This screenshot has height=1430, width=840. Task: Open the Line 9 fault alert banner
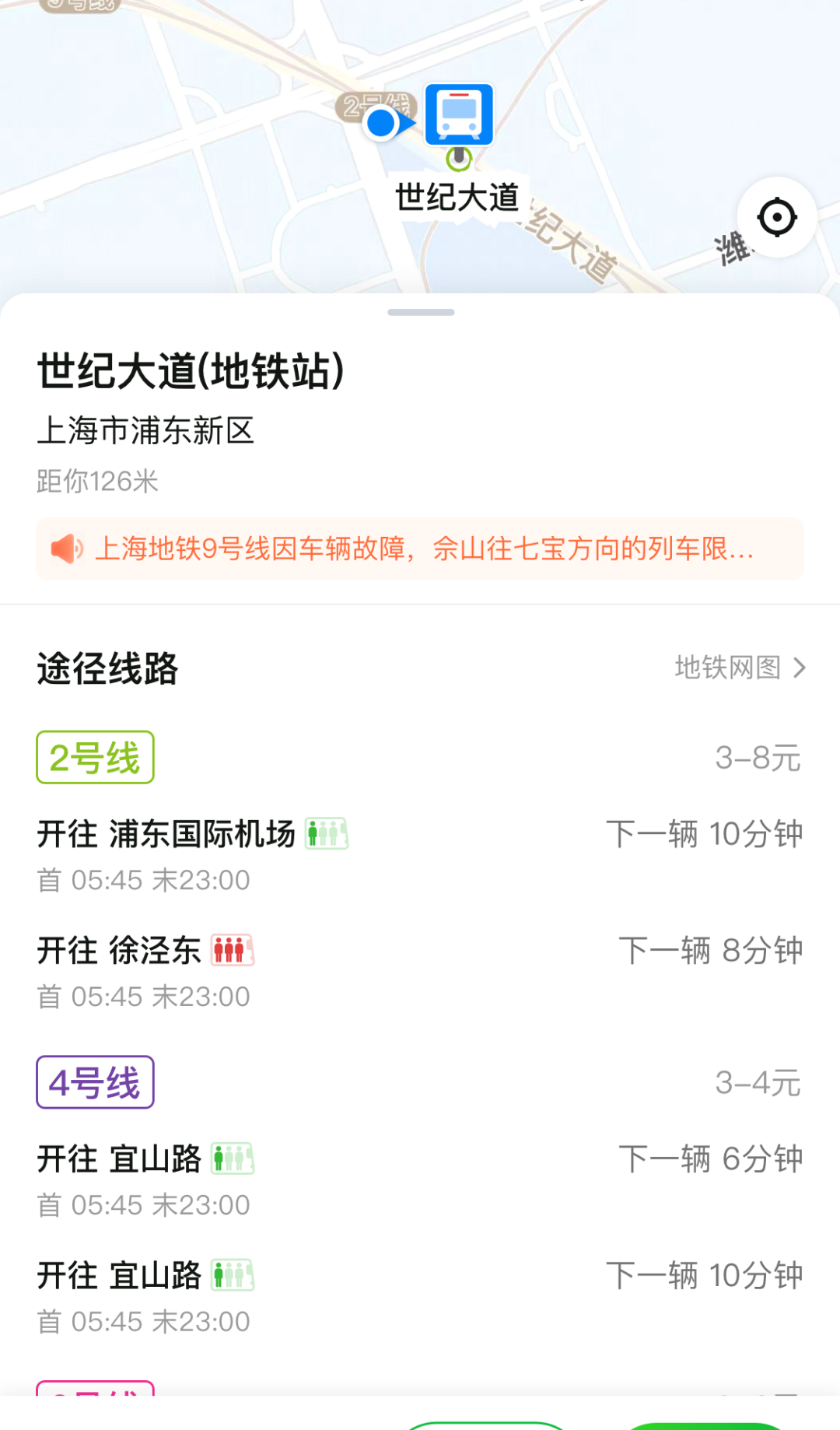[420, 549]
